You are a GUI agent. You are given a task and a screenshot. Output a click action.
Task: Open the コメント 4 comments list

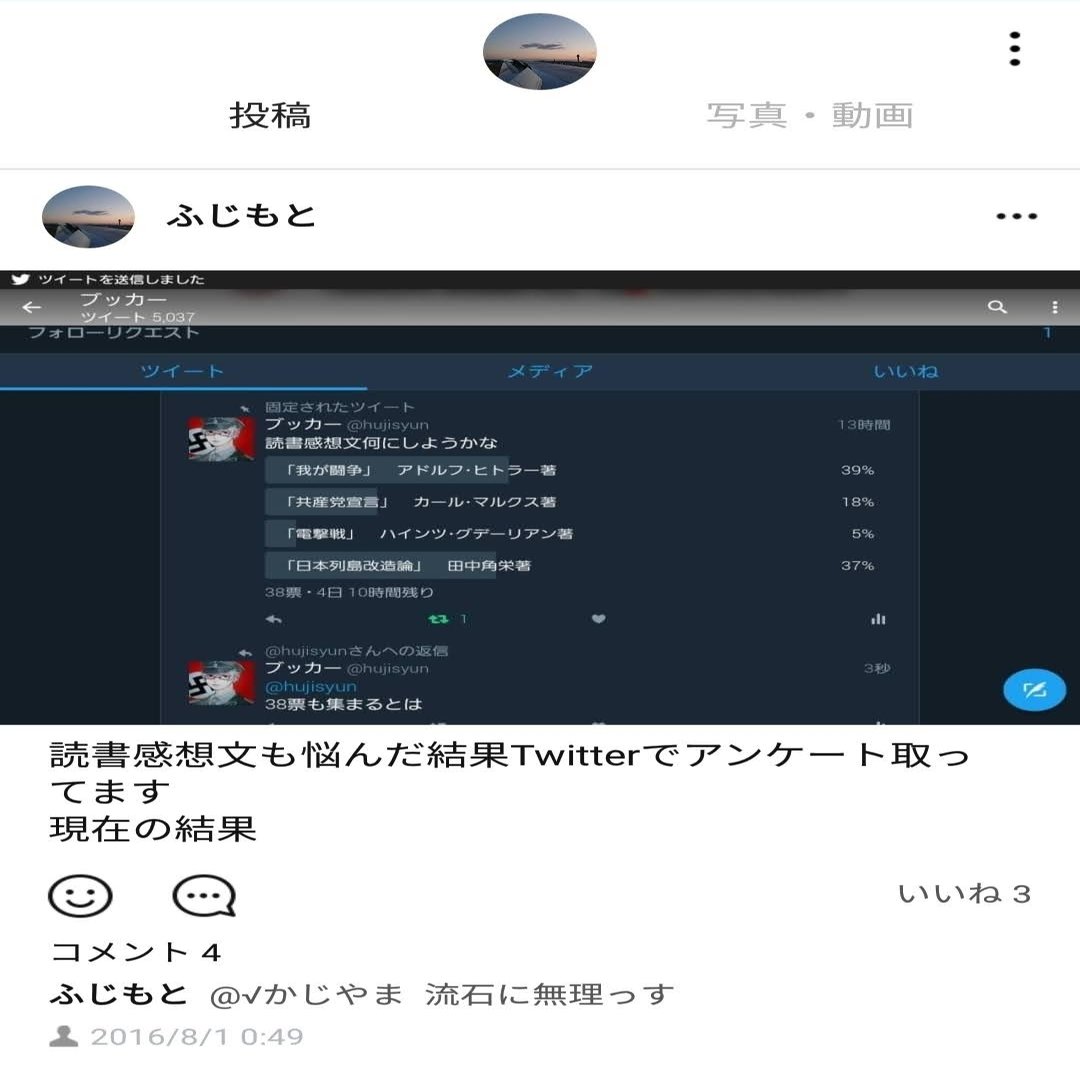click(136, 951)
